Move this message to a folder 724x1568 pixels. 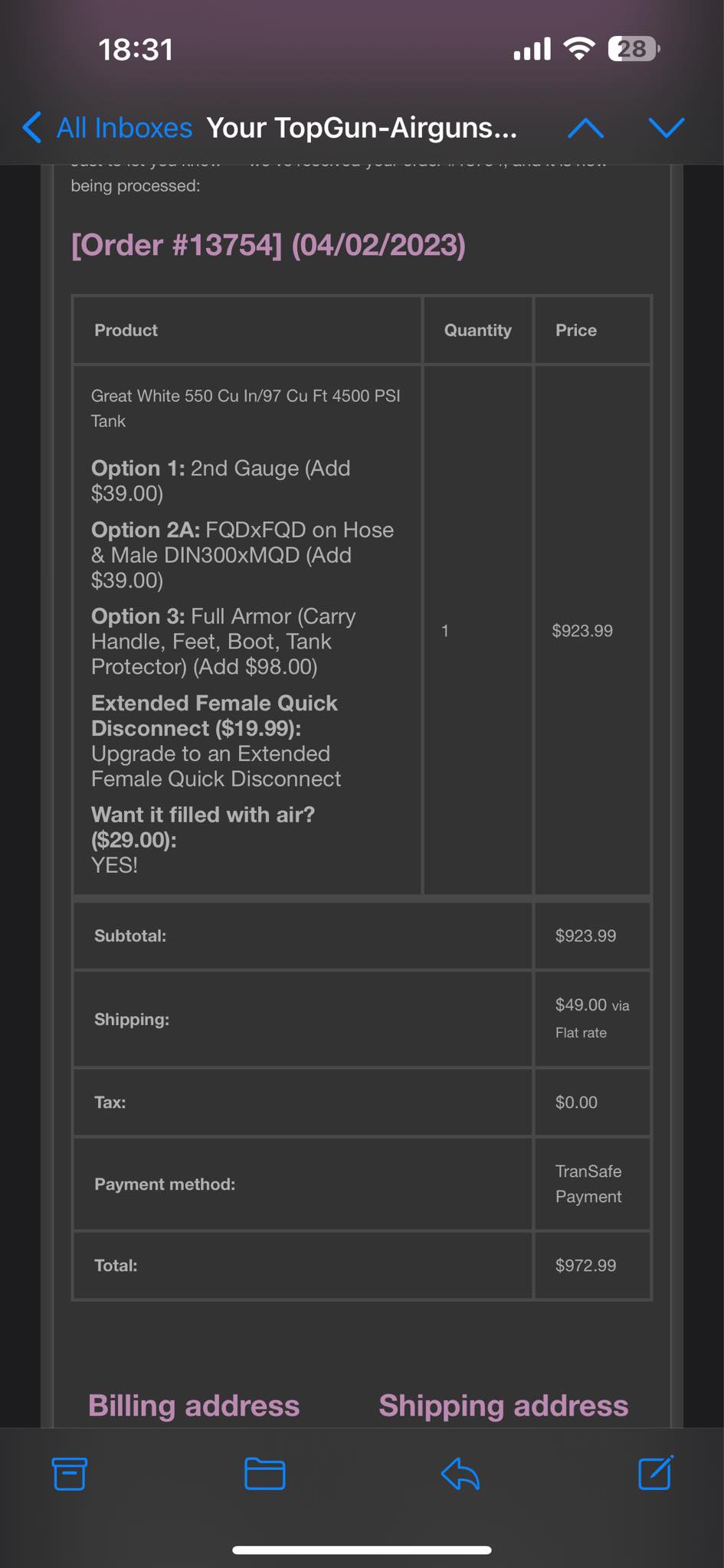click(265, 1473)
